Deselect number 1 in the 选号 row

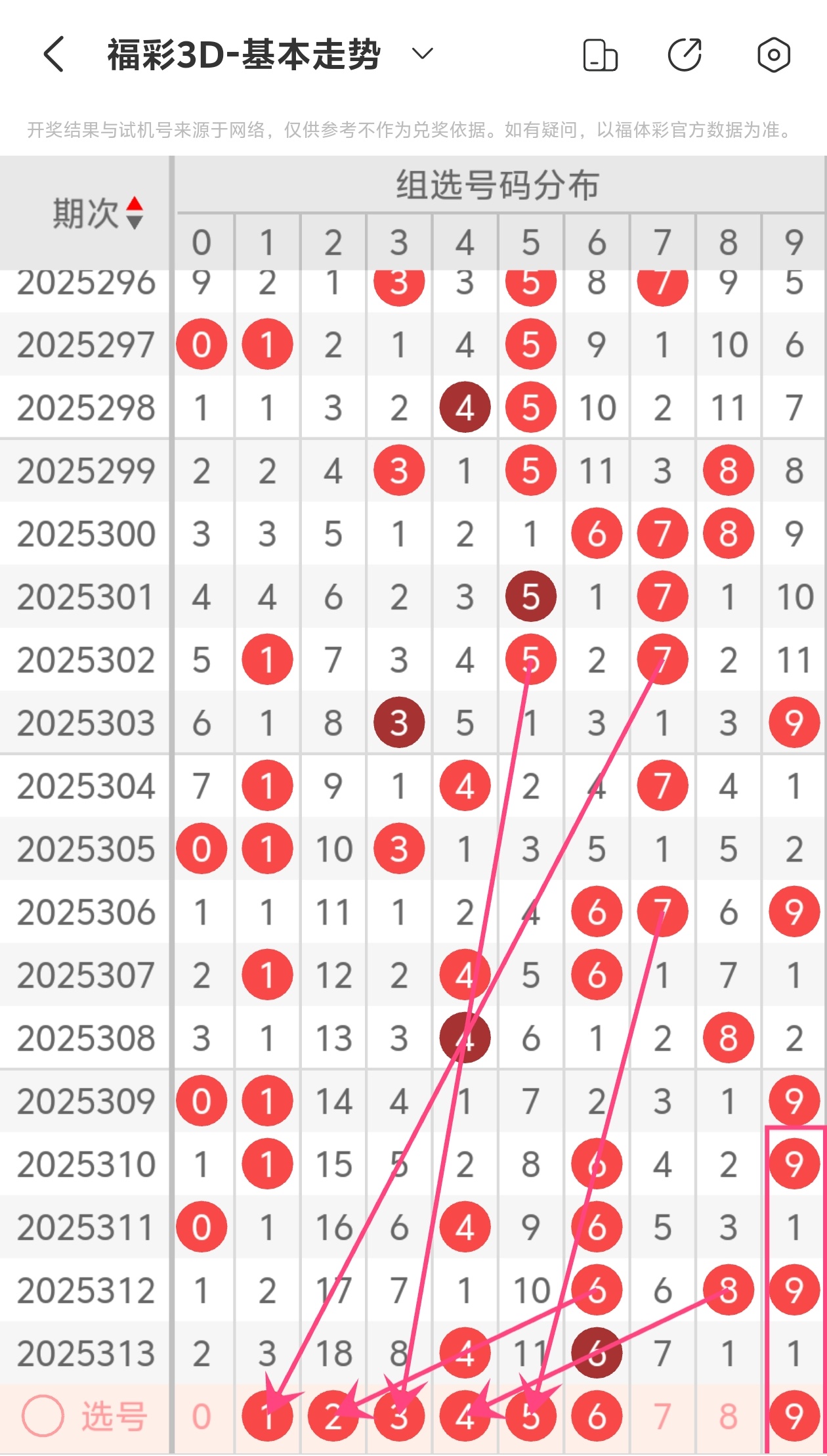(267, 1417)
